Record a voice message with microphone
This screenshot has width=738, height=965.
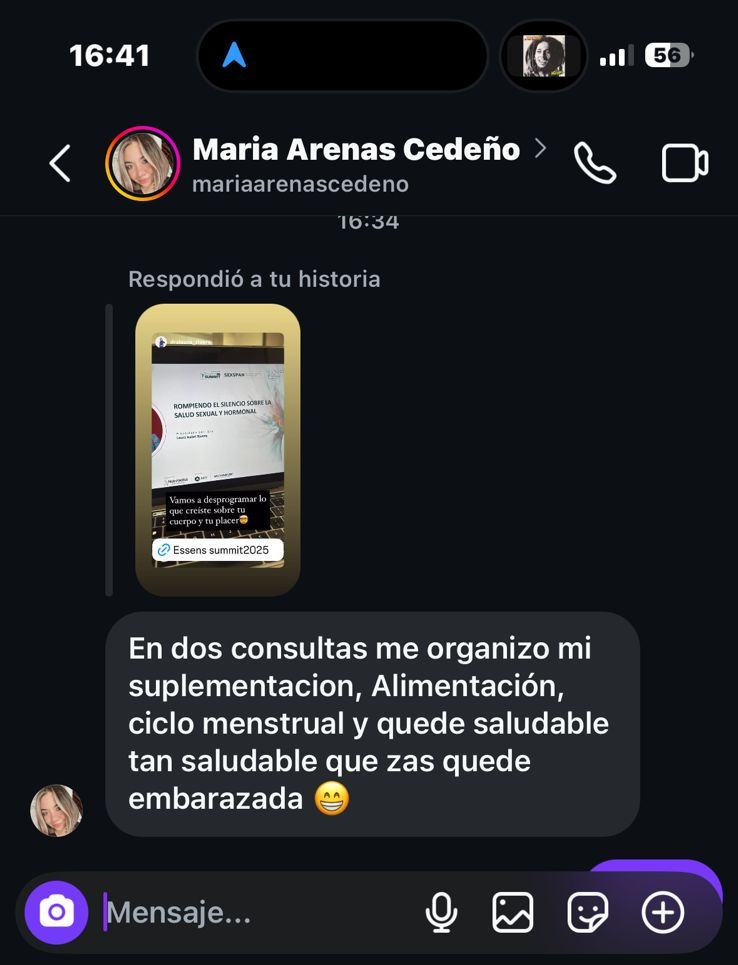441,912
